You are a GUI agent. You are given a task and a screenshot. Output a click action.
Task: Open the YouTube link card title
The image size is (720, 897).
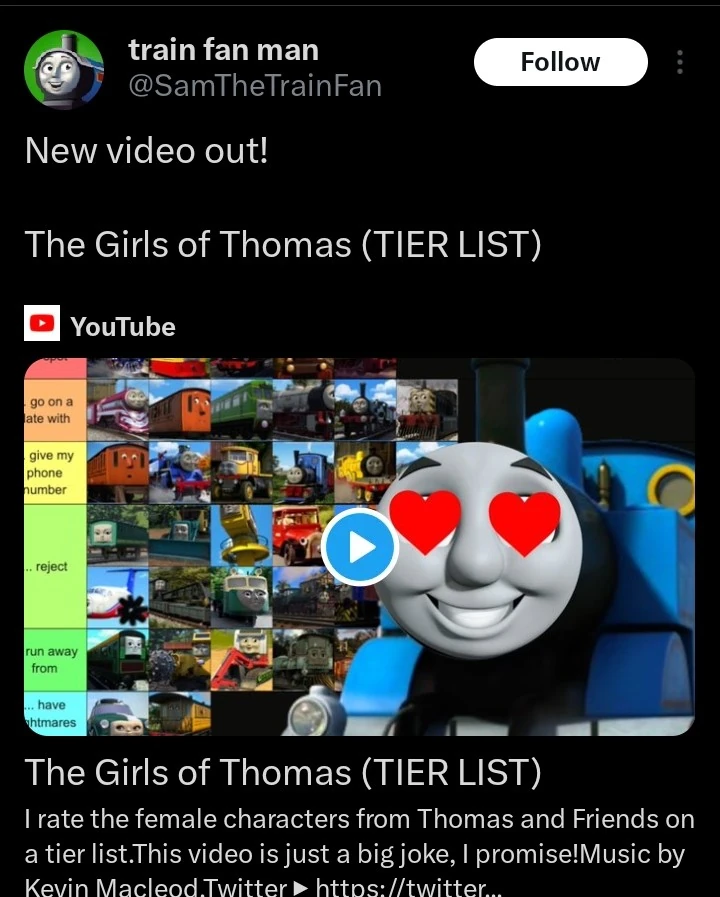pos(283,772)
